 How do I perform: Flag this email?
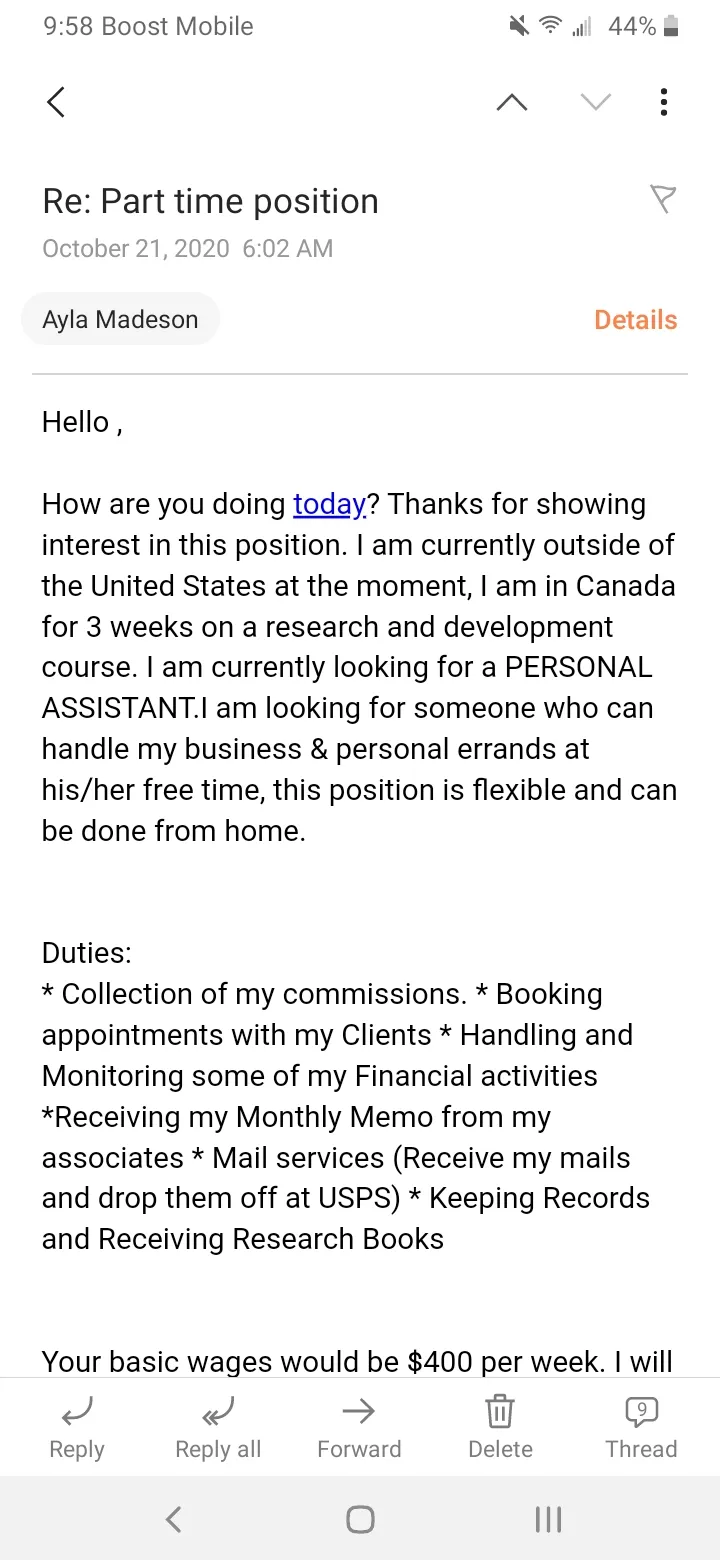[x=663, y=199]
